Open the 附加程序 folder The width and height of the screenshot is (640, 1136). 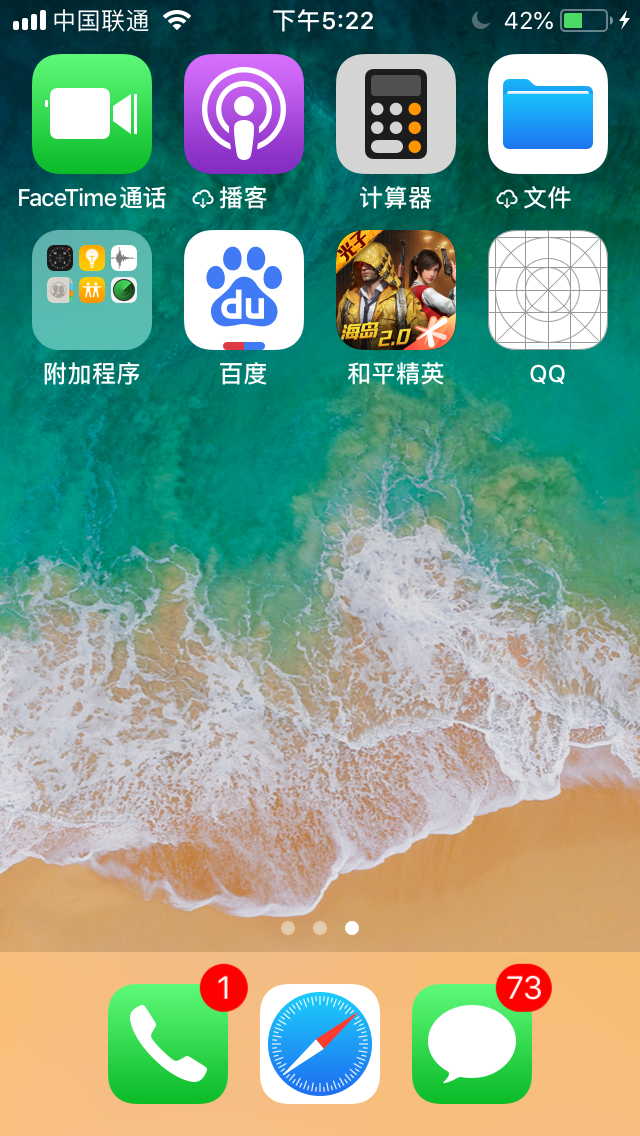[92, 290]
